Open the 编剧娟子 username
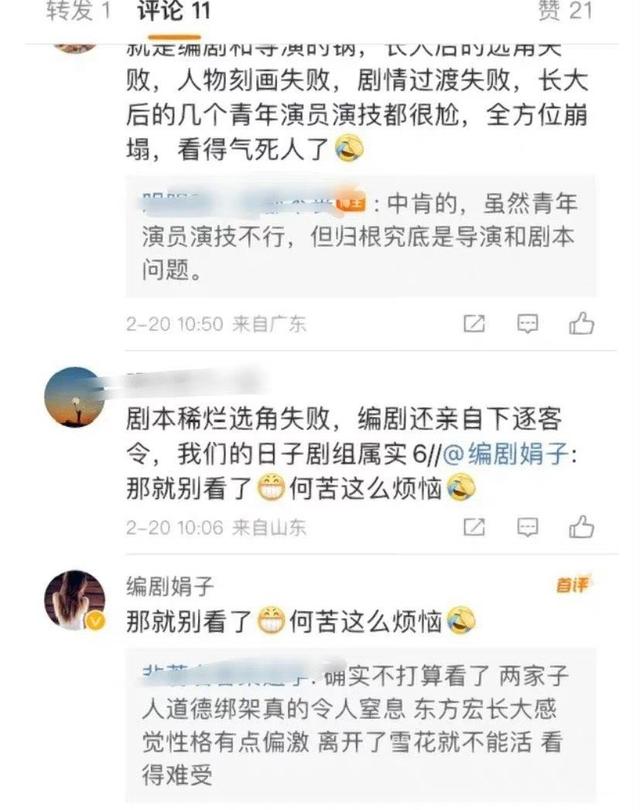This screenshot has width=640, height=810. pos(170,586)
